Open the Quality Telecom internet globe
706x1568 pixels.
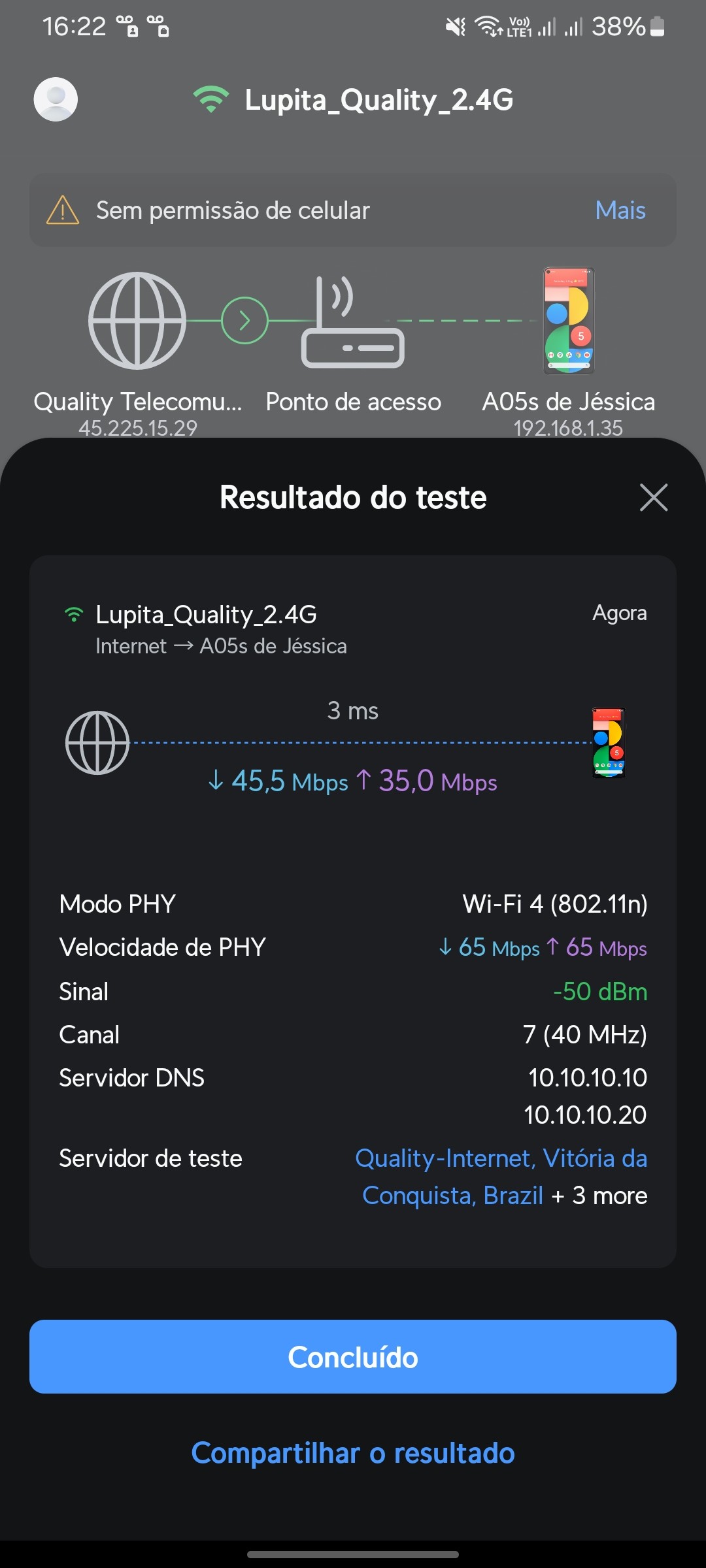pos(137,321)
